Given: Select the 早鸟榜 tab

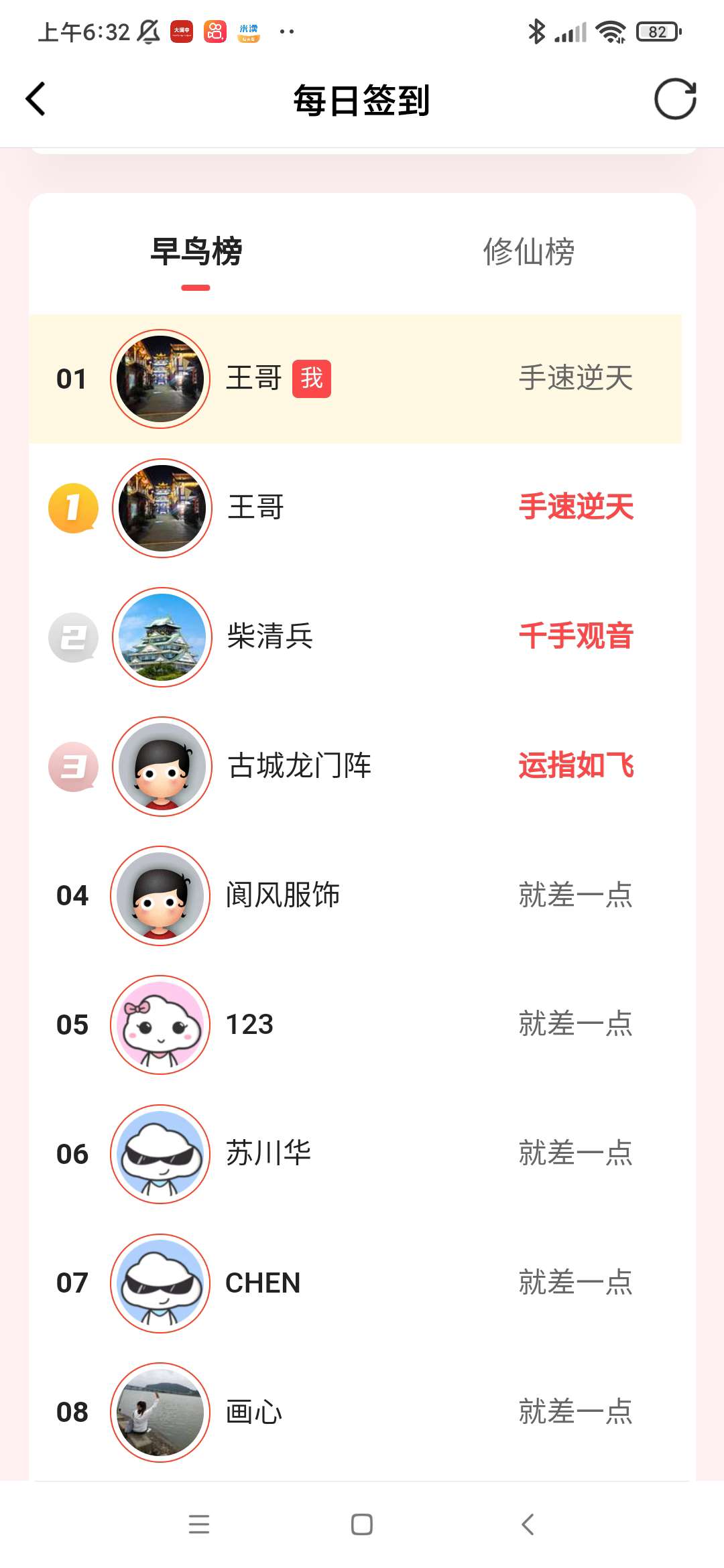Looking at the screenshot, I should pos(196,252).
